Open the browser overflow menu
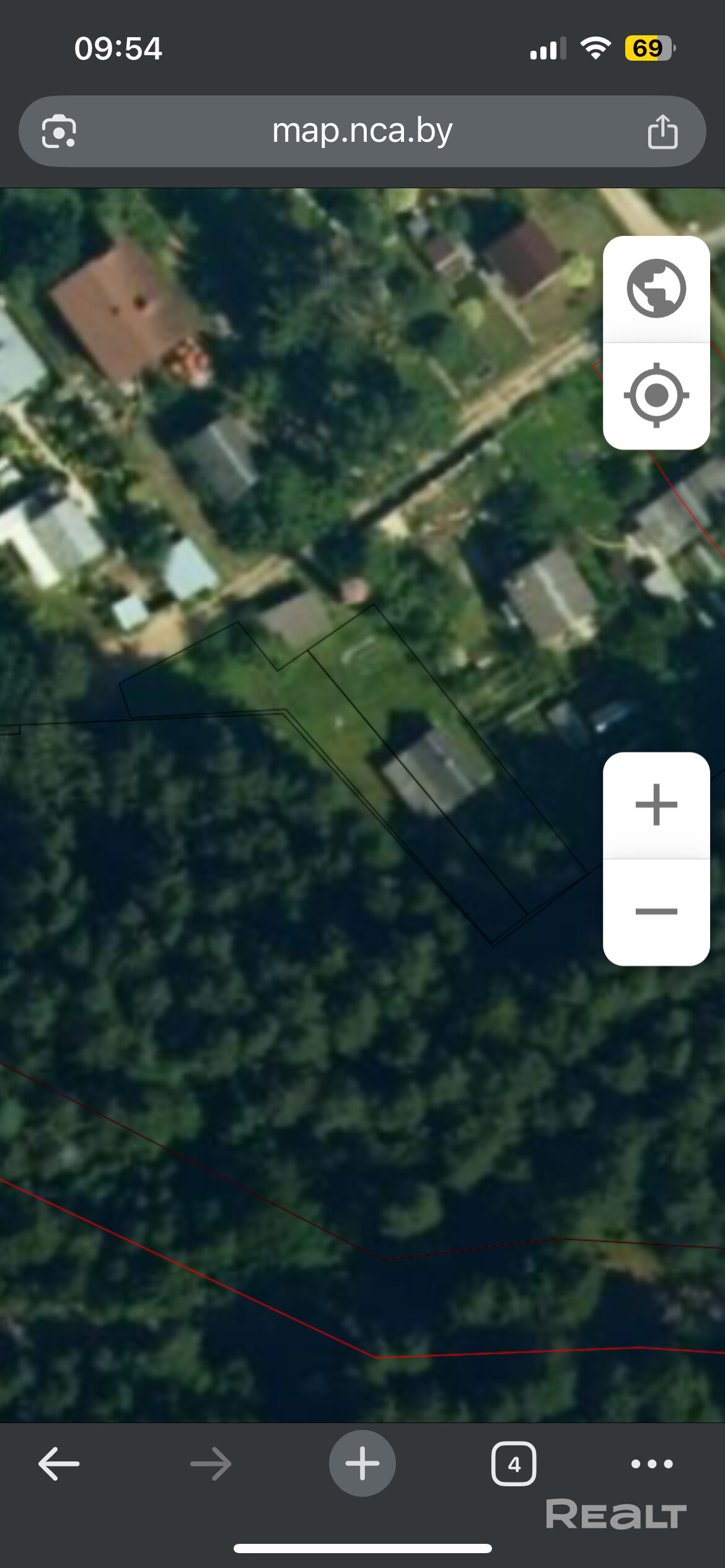725x1568 pixels. (x=652, y=1464)
